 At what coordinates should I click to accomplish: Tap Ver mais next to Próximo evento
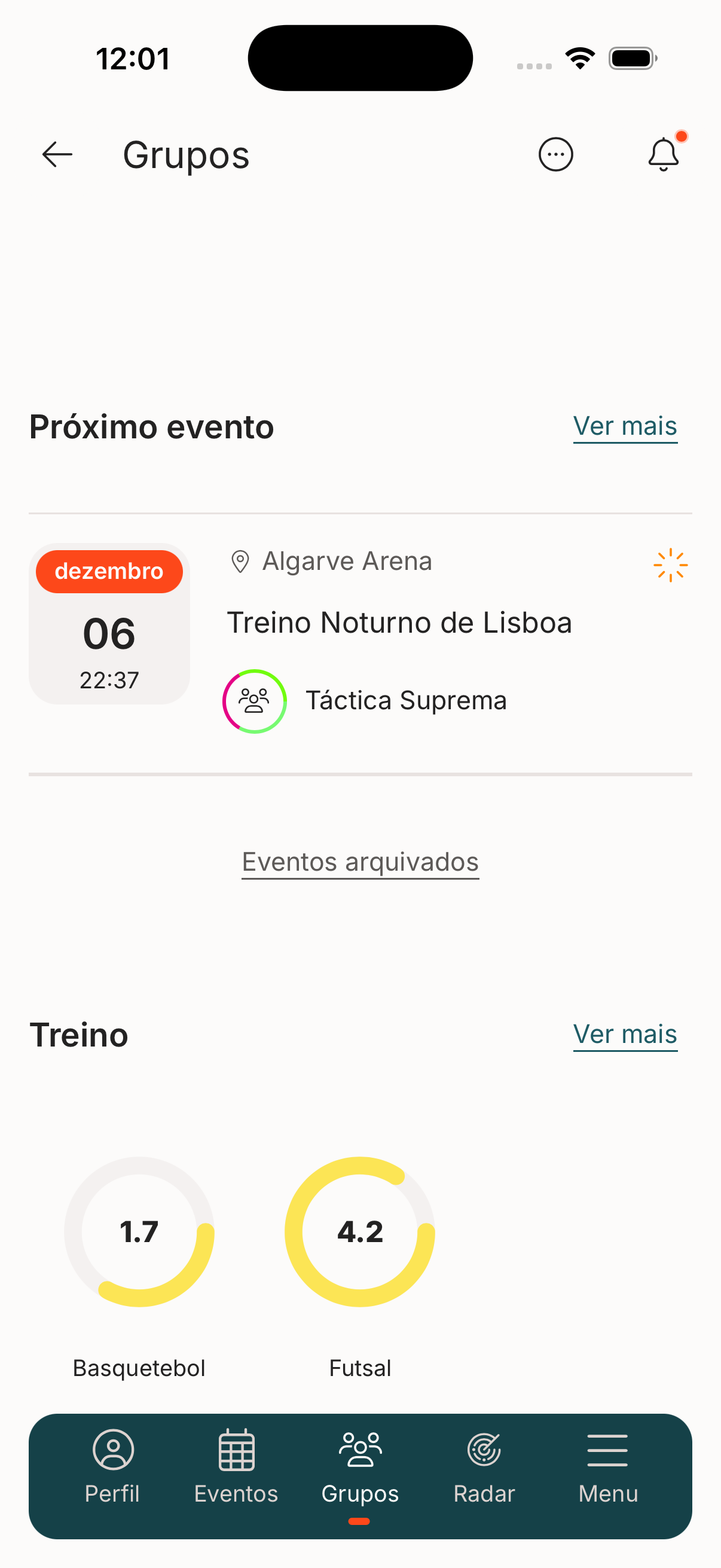625,427
